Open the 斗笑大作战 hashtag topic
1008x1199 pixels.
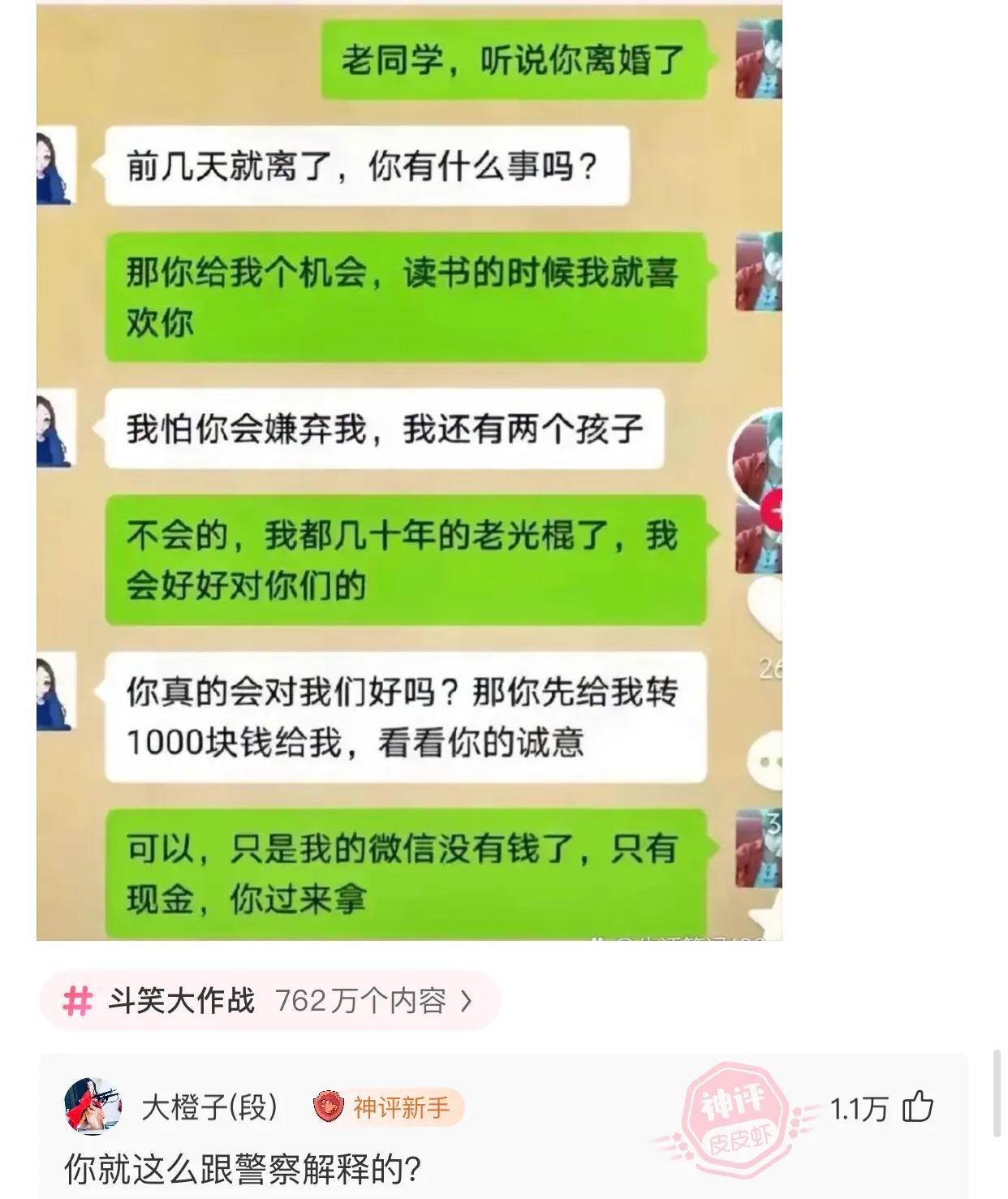pyautogui.click(x=269, y=1001)
